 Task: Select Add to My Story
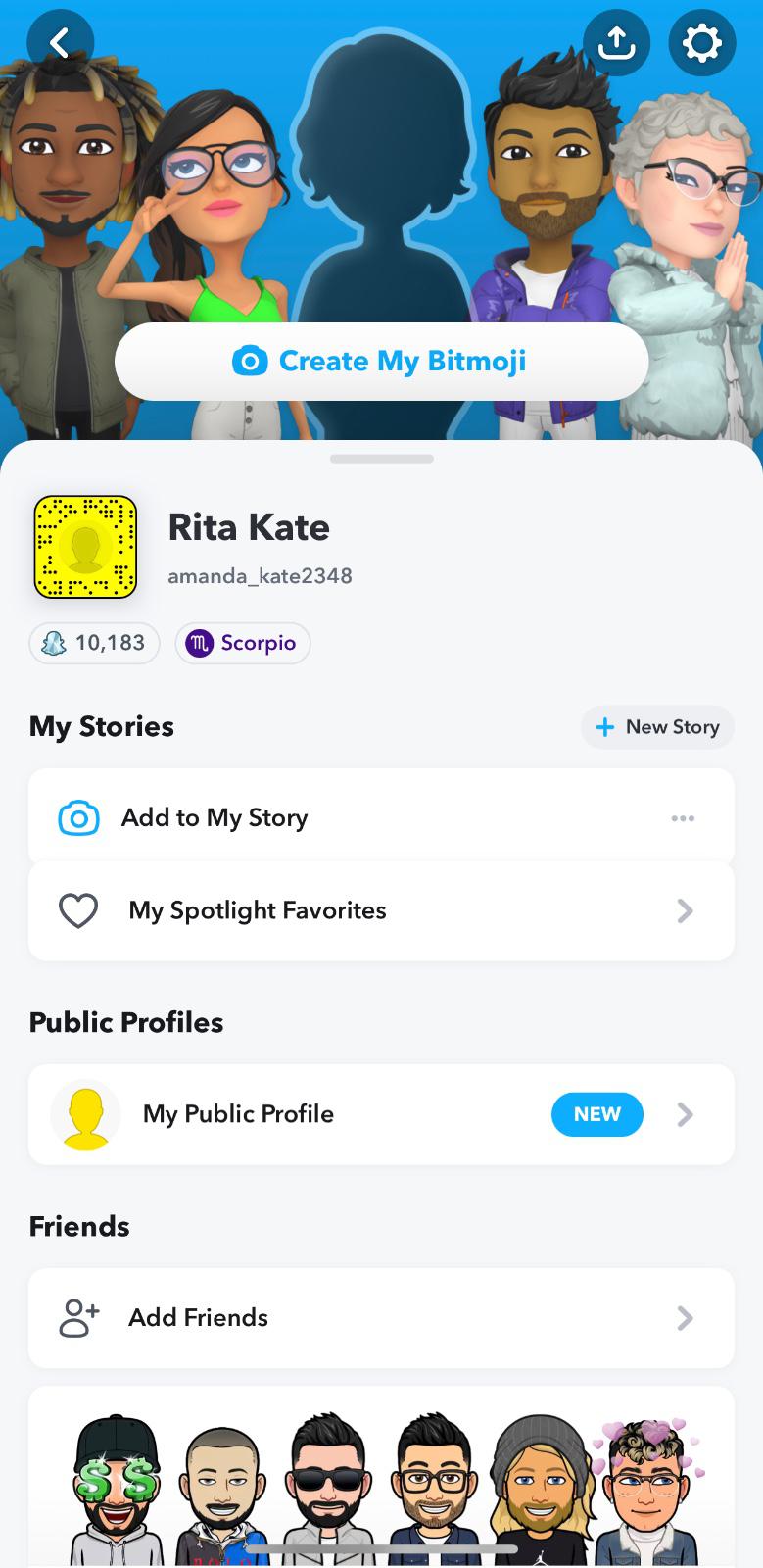(215, 817)
